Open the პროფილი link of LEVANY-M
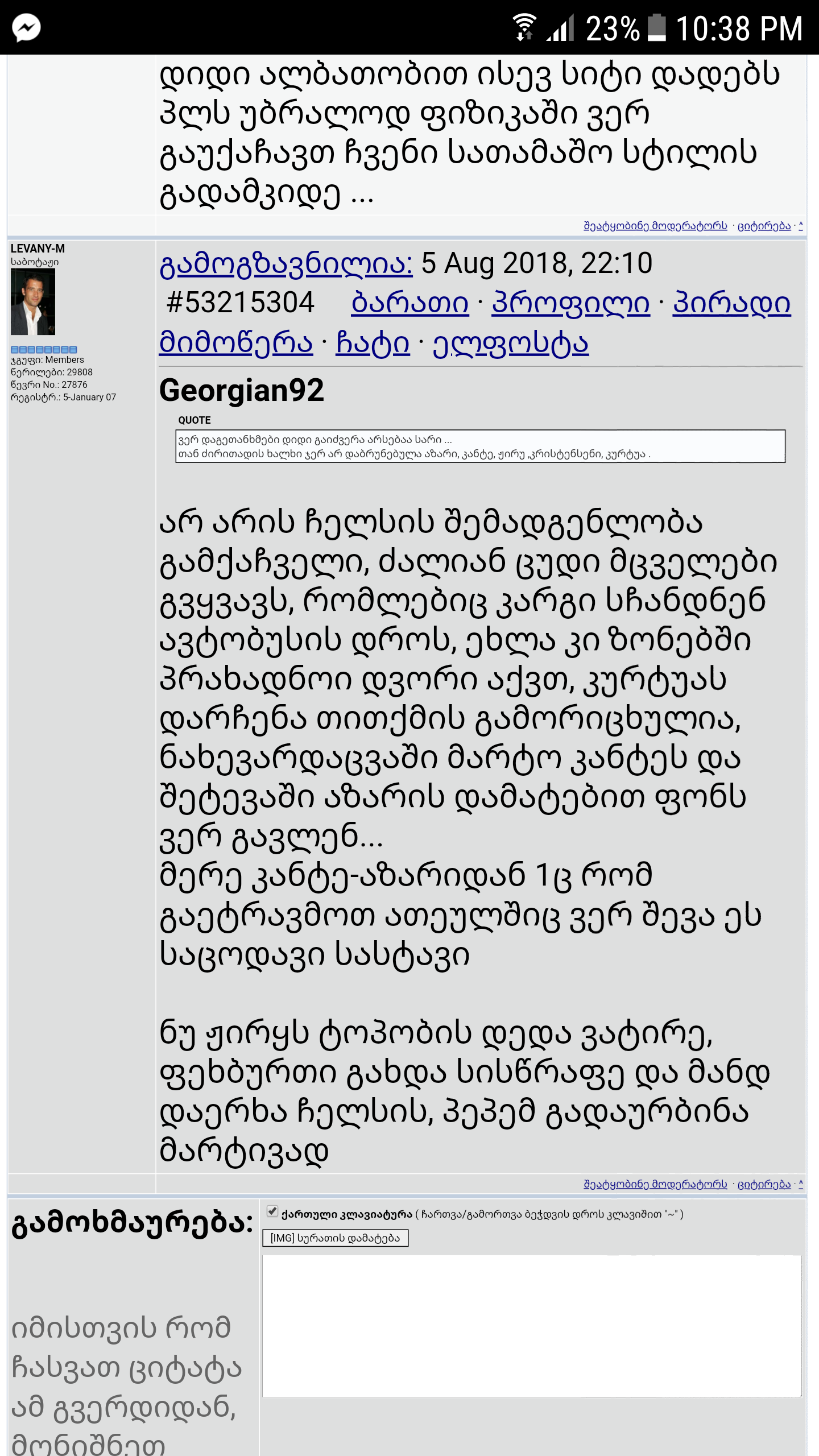819x1456 pixels. click(x=570, y=303)
